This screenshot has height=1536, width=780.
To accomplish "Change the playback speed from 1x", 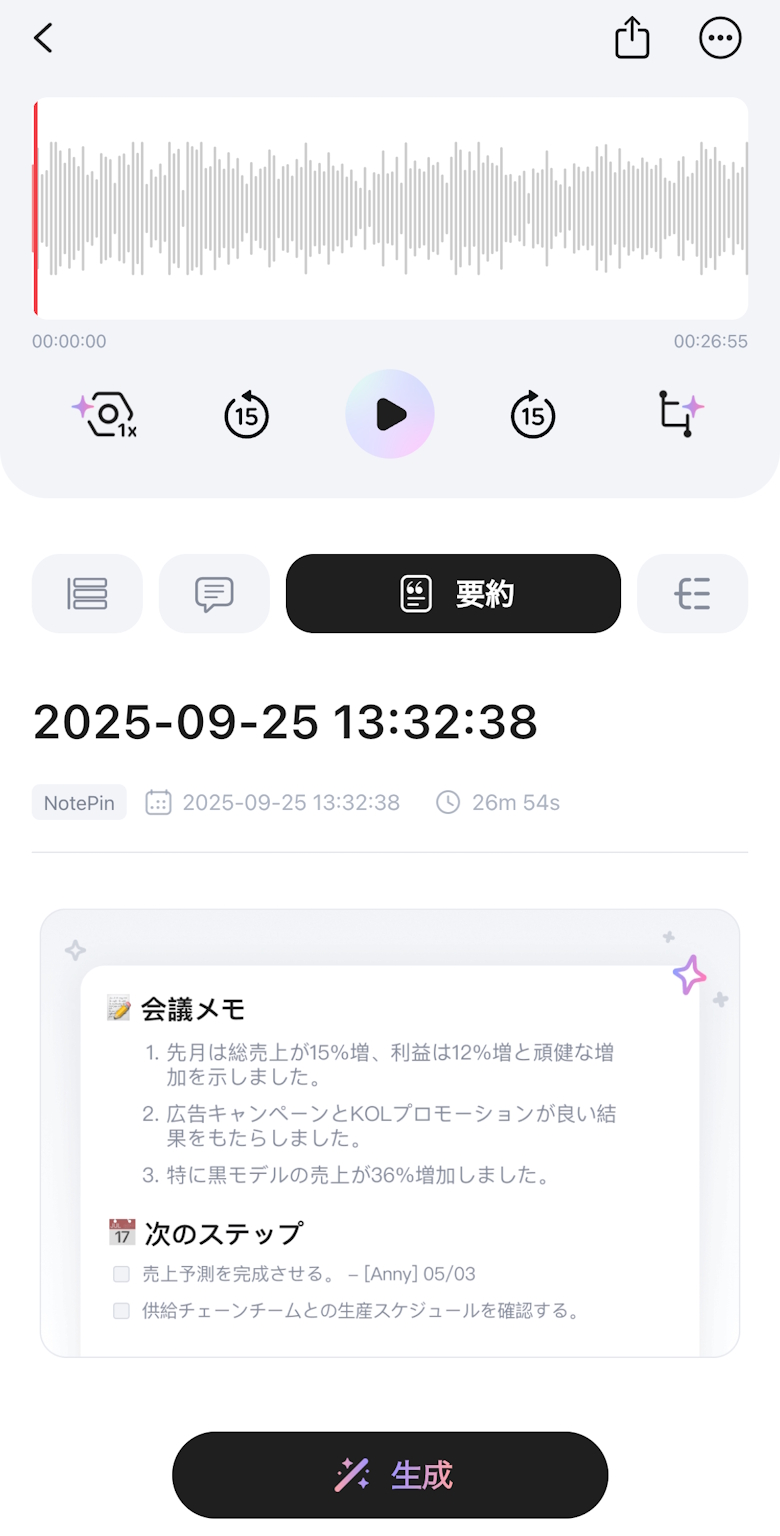I will point(104,413).
